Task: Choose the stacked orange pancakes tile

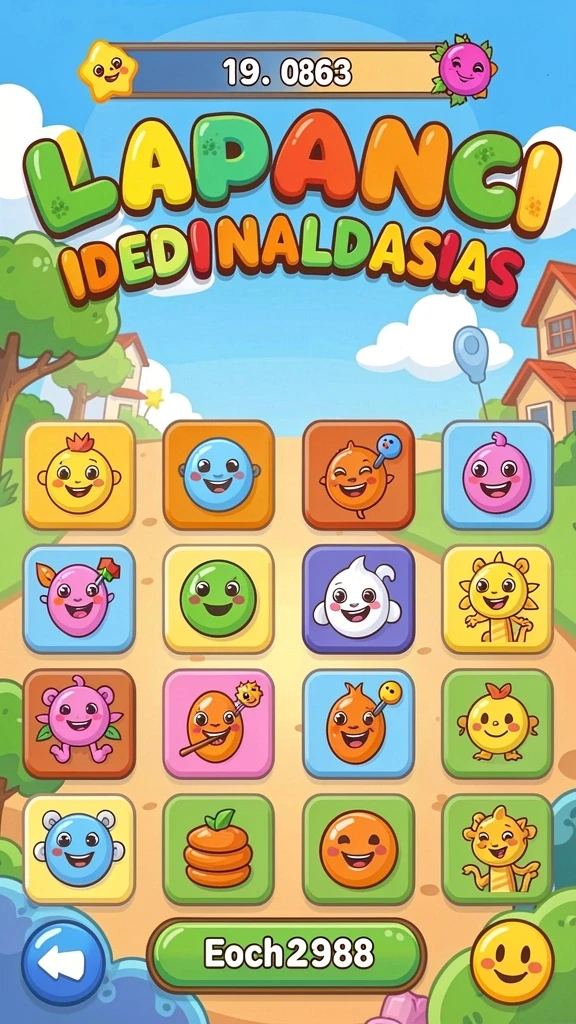Action: [219, 849]
